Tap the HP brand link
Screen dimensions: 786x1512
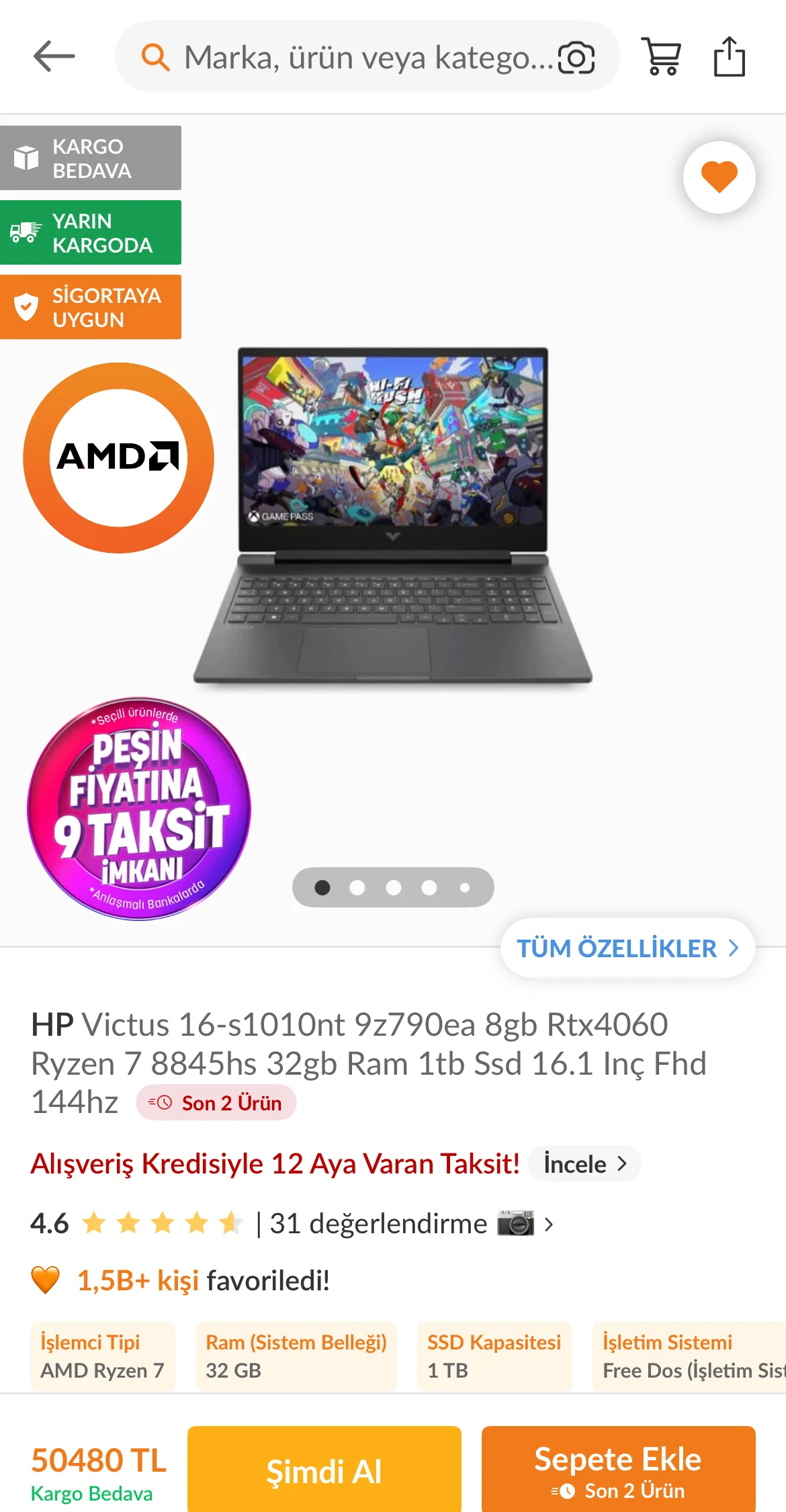52,1025
